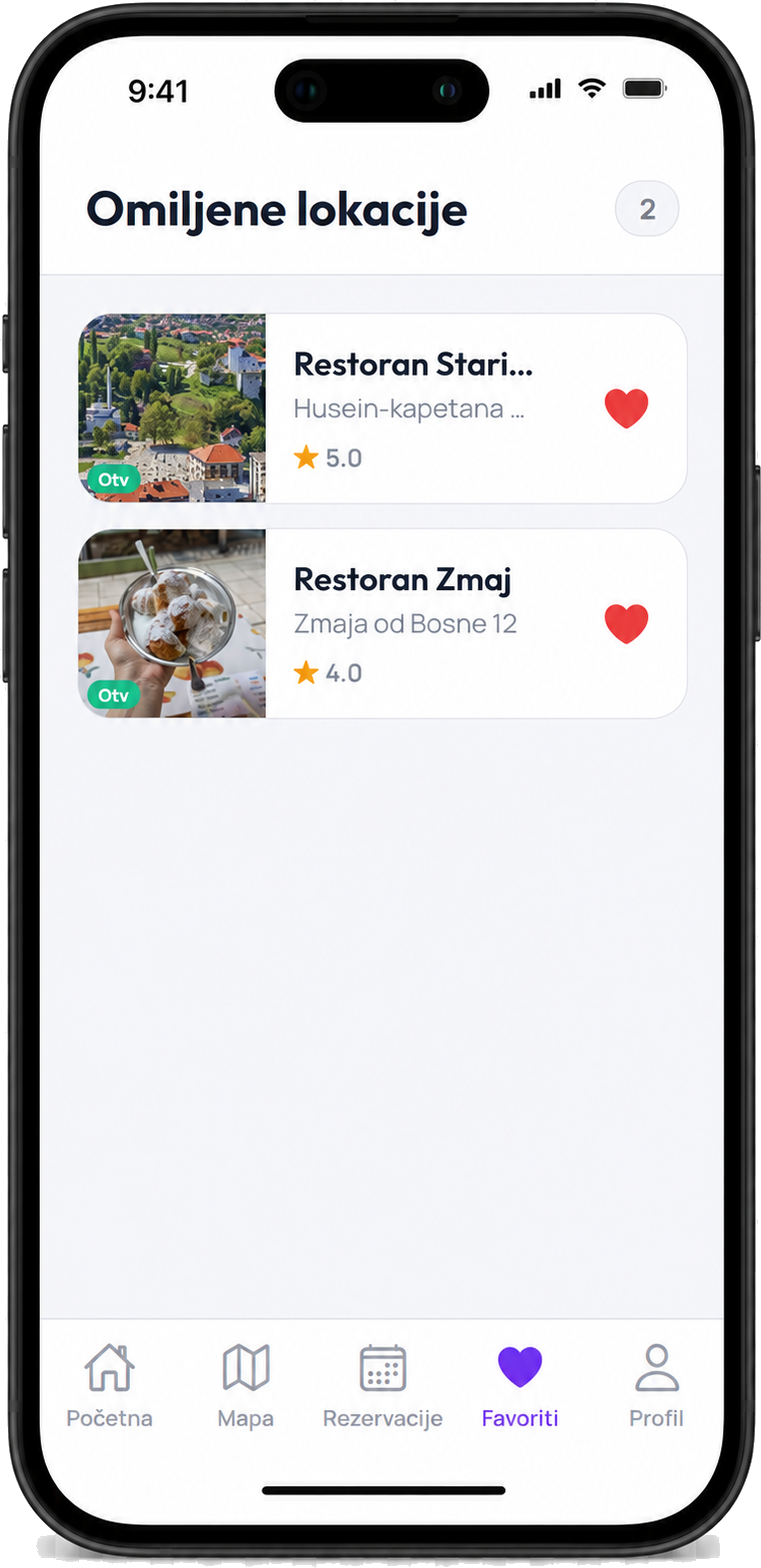Open the Restoran Stari... card
The image size is (761, 1568).
pyautogui.click(x=382, y=408)
